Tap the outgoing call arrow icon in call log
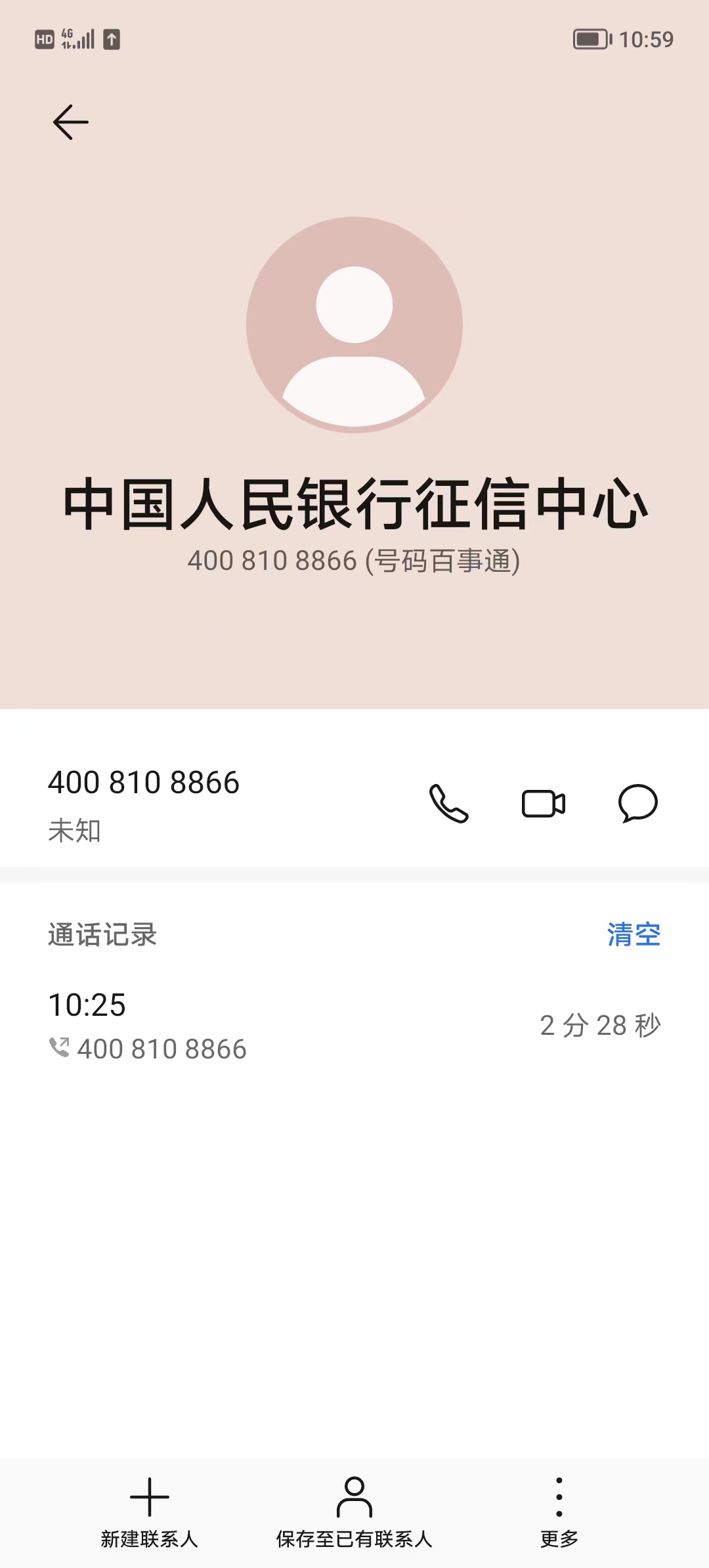The image size is (709, 1568). point(59,1047)
